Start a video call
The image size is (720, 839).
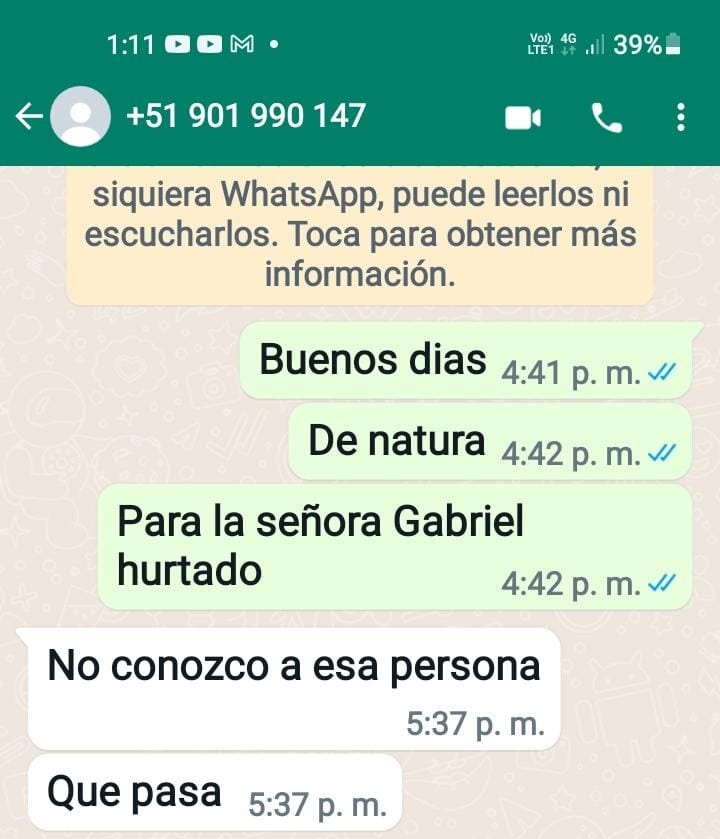coord(522,118)
